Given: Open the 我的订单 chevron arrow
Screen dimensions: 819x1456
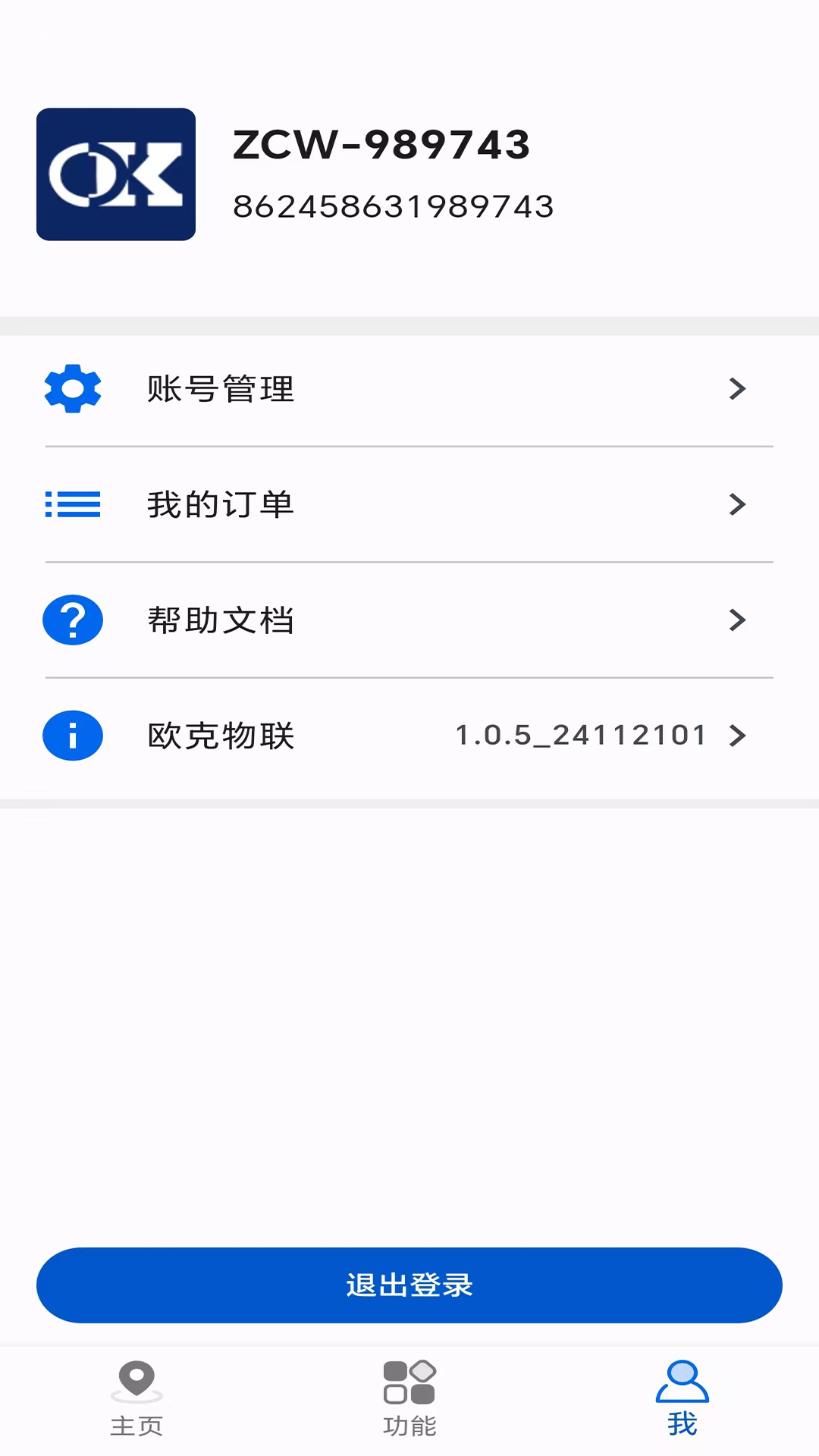Looking at the screenshot, I should pyautogui.click(x=736, y=505).
